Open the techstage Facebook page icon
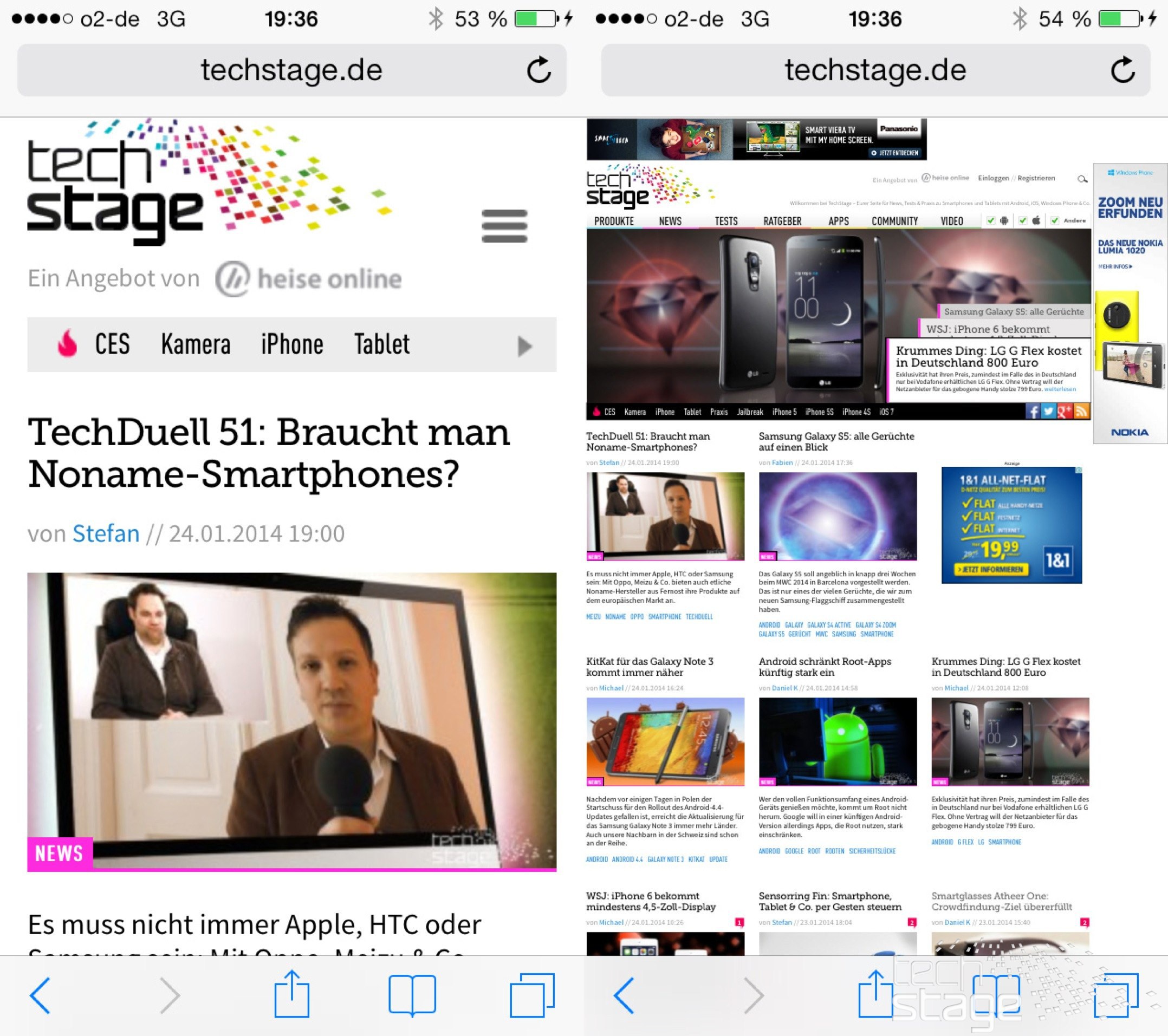Screen dimensions: 1168x1036 1033,411
